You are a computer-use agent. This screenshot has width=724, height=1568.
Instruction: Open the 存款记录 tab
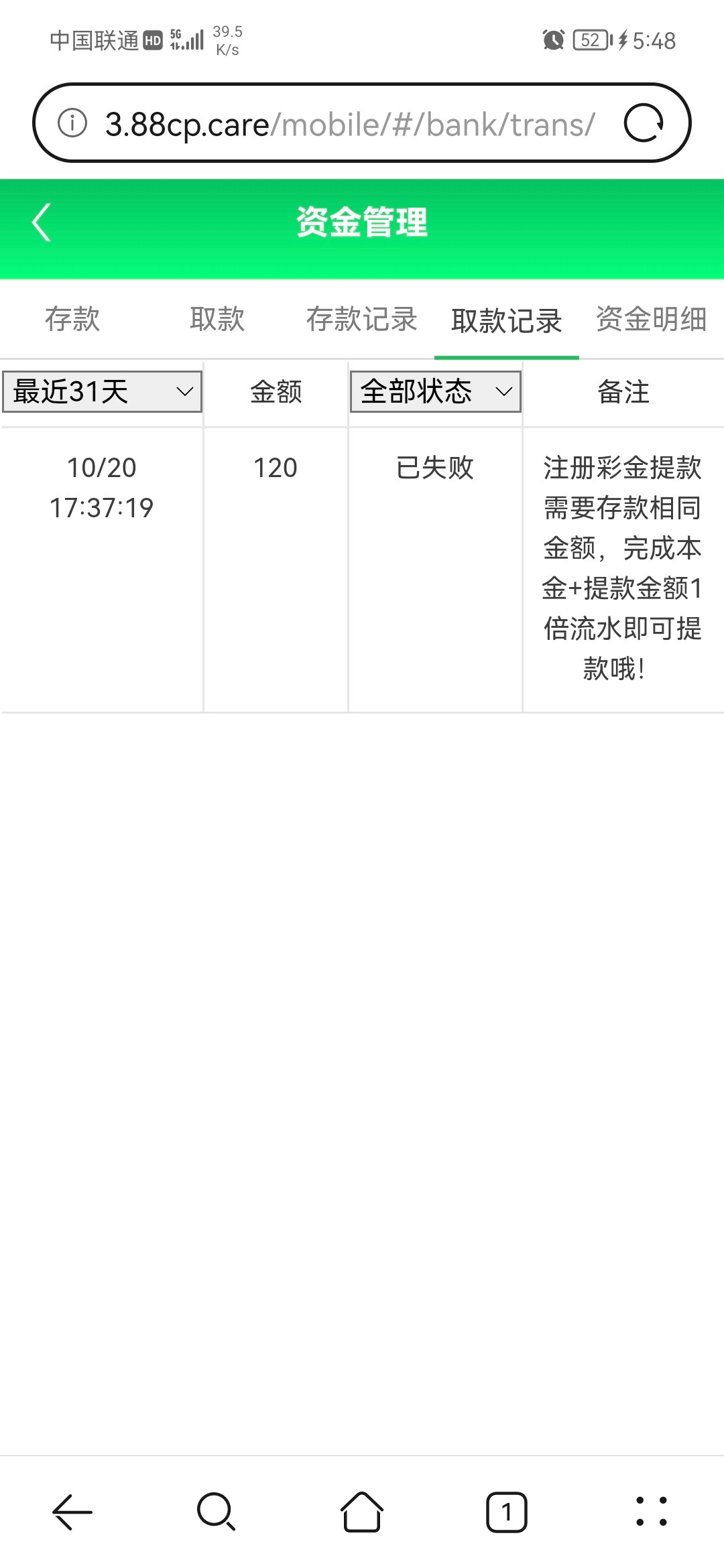tap(362, 319)
